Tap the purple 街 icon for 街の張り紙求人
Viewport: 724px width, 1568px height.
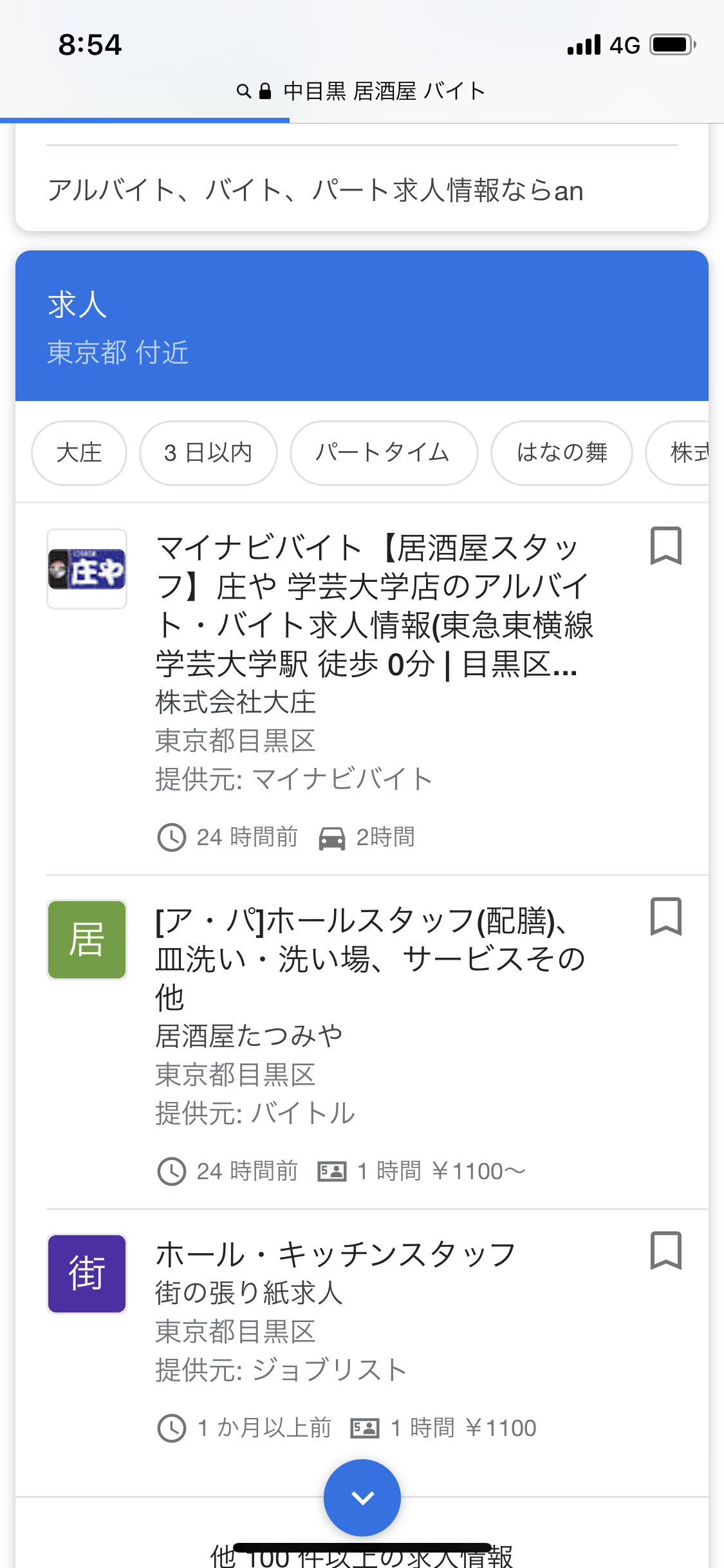click(87, 1274)
